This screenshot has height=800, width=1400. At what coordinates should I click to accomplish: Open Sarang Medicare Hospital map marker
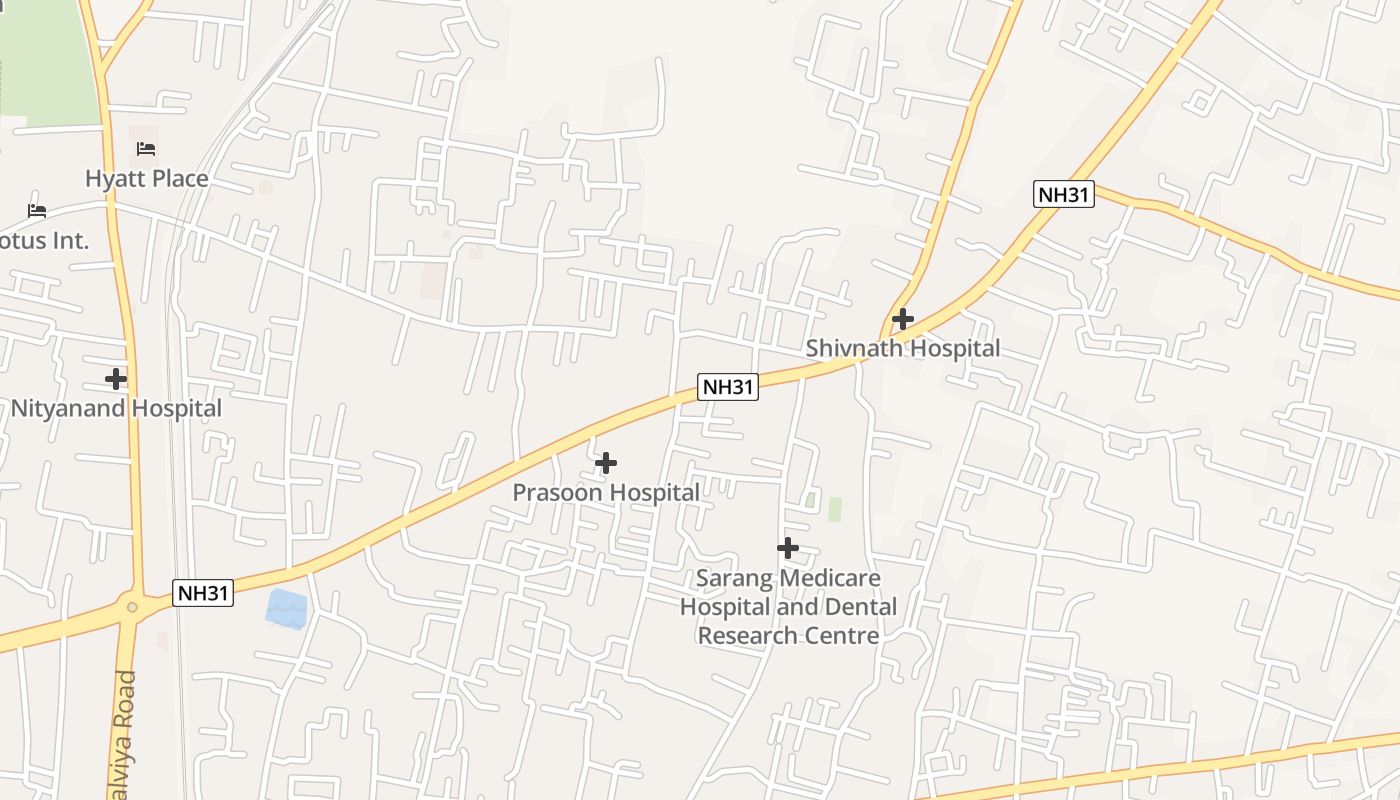(788, 548)
